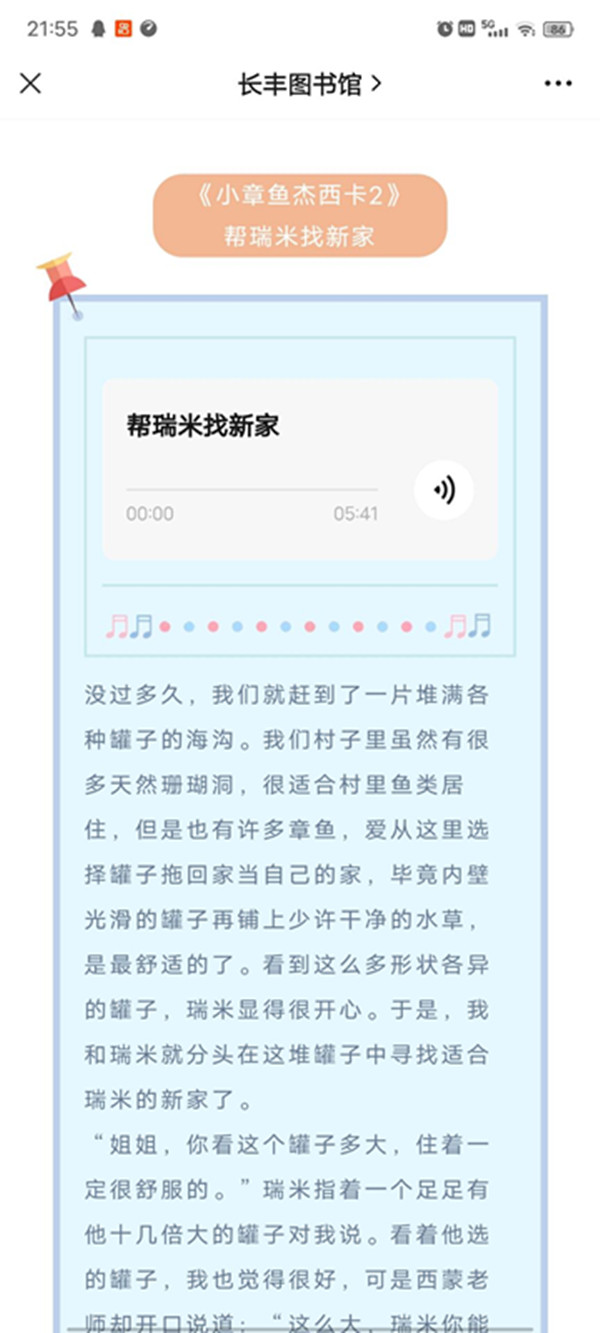Play the 帮瑞米找新家 audio
This screenshot has height=1333, width=600.
[x=444, y=490]
